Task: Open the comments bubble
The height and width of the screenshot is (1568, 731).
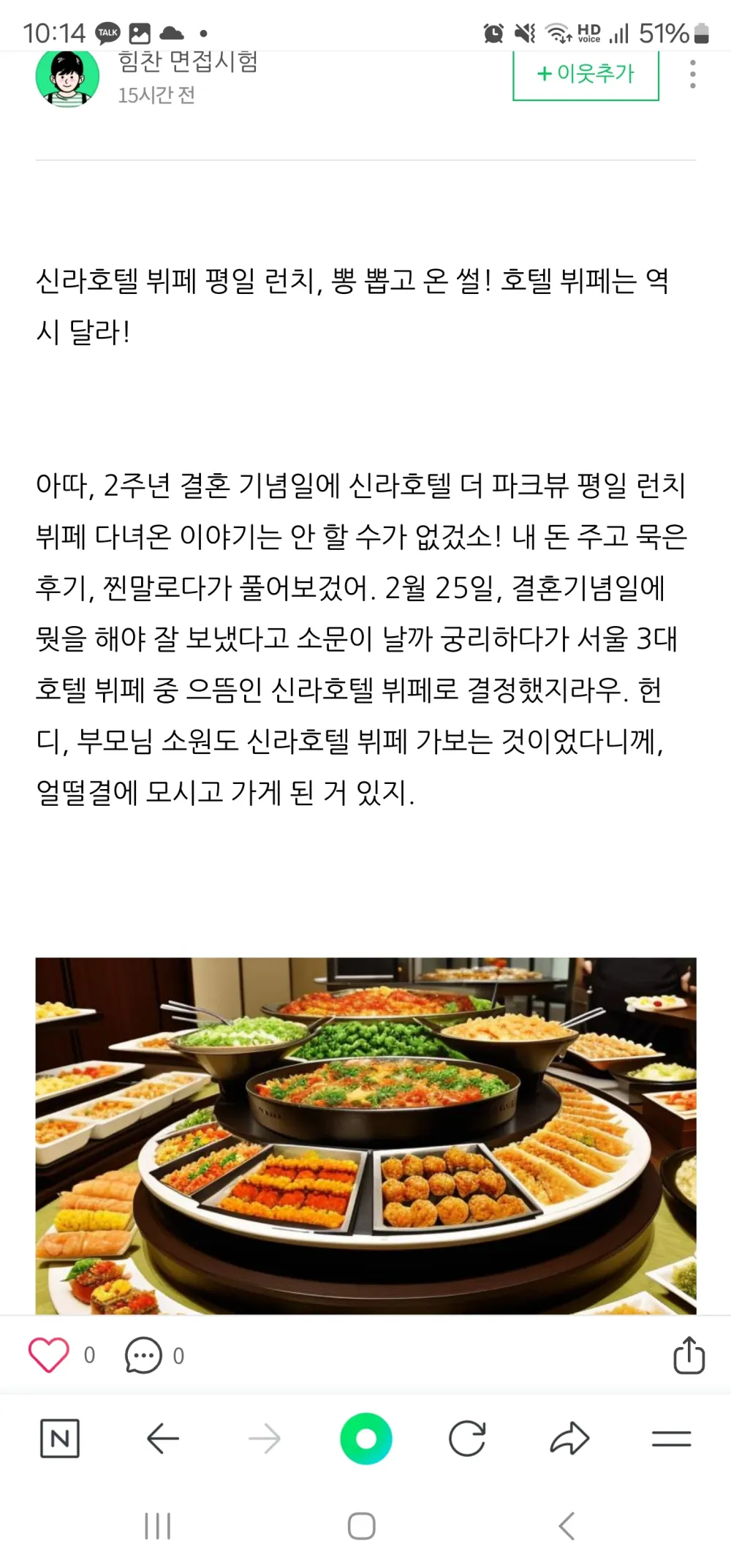Action: coord(143,1355)
